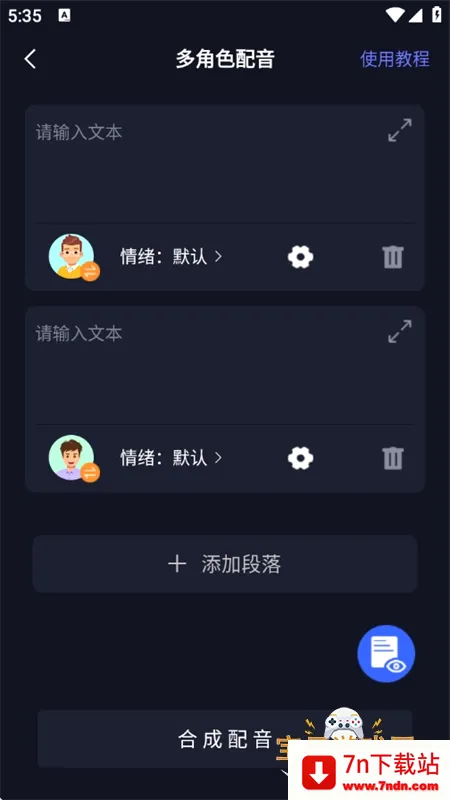This screenshot has width=450, height=800.
Task: Add a new paragraph with 添加段落
Action: click(225, 564)
